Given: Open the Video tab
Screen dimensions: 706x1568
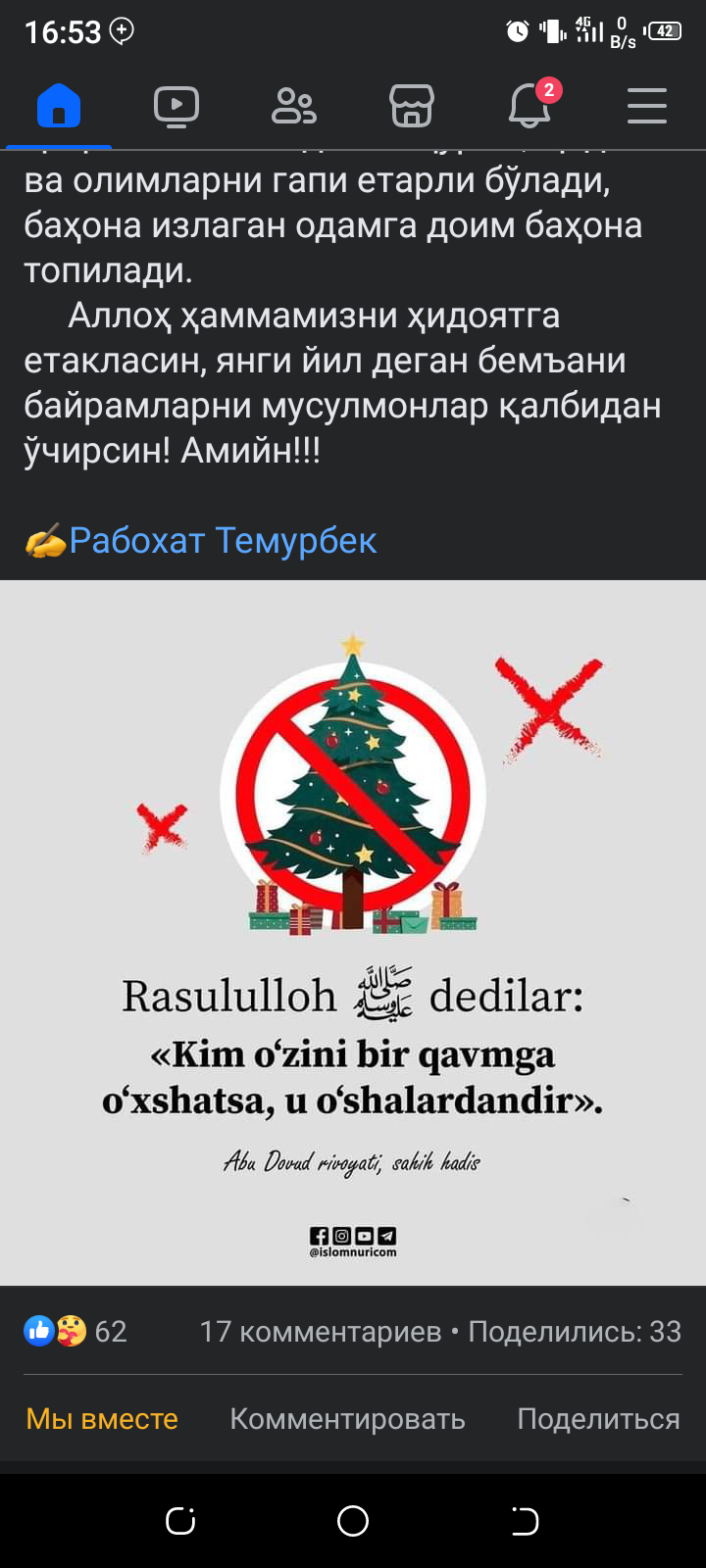Looking at the screenshot, I should pos(176,106).
